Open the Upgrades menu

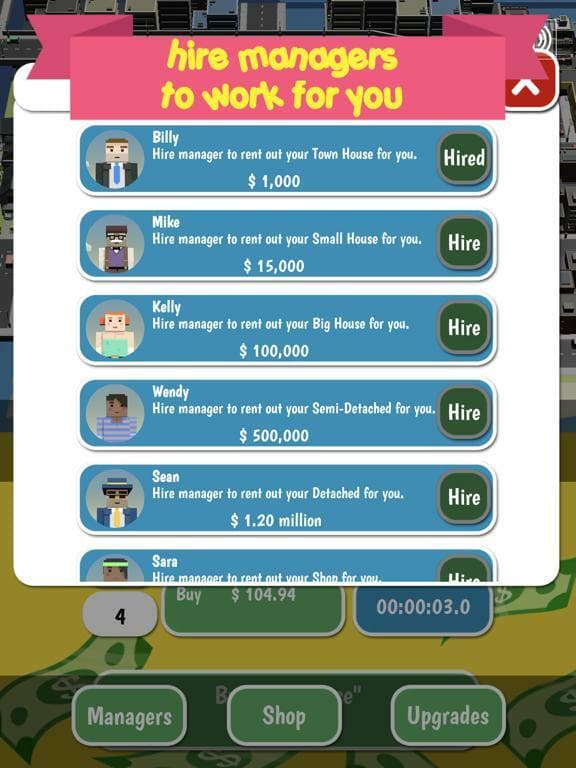pos(448,716)
